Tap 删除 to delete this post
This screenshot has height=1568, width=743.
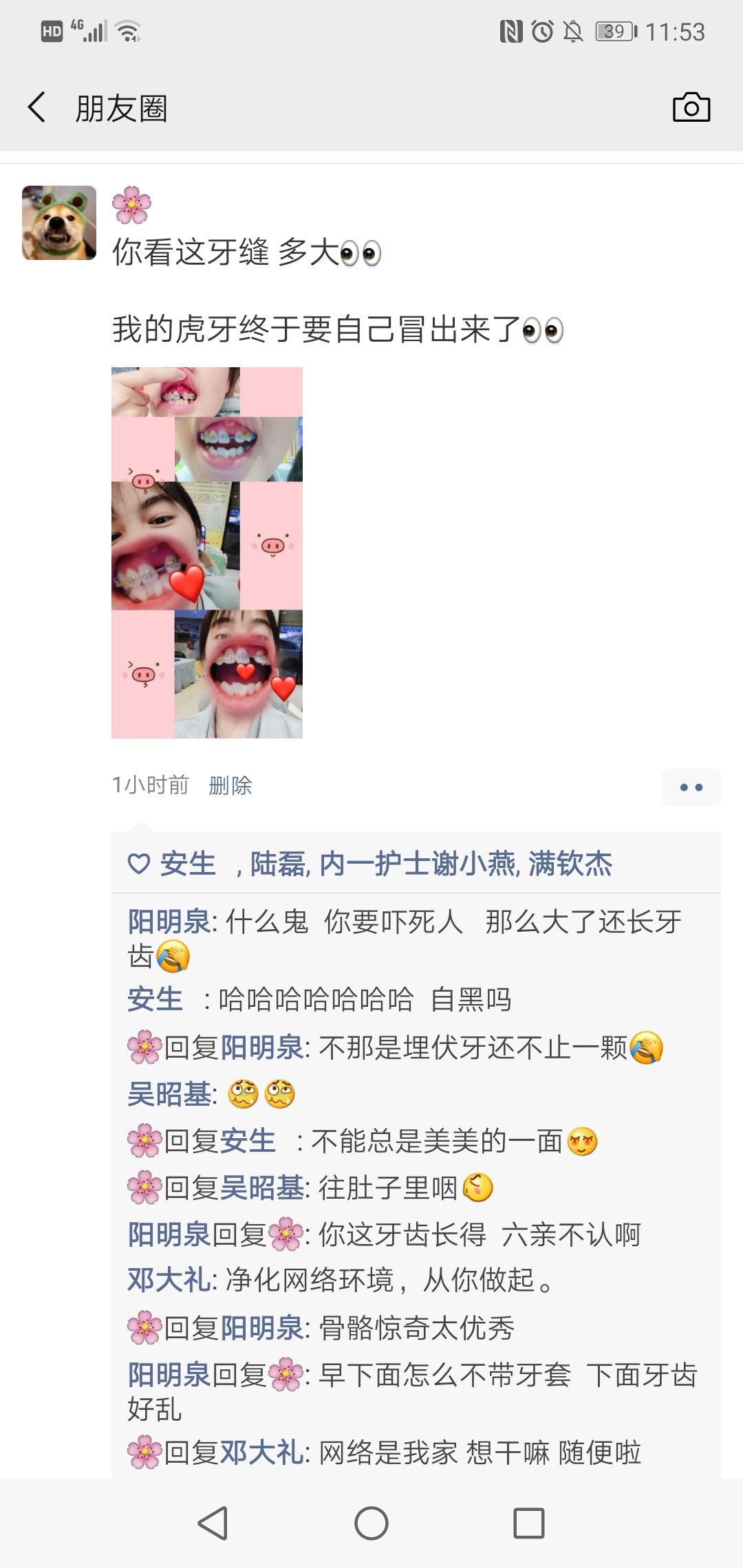pyautogui.click(x=230, y=785)
